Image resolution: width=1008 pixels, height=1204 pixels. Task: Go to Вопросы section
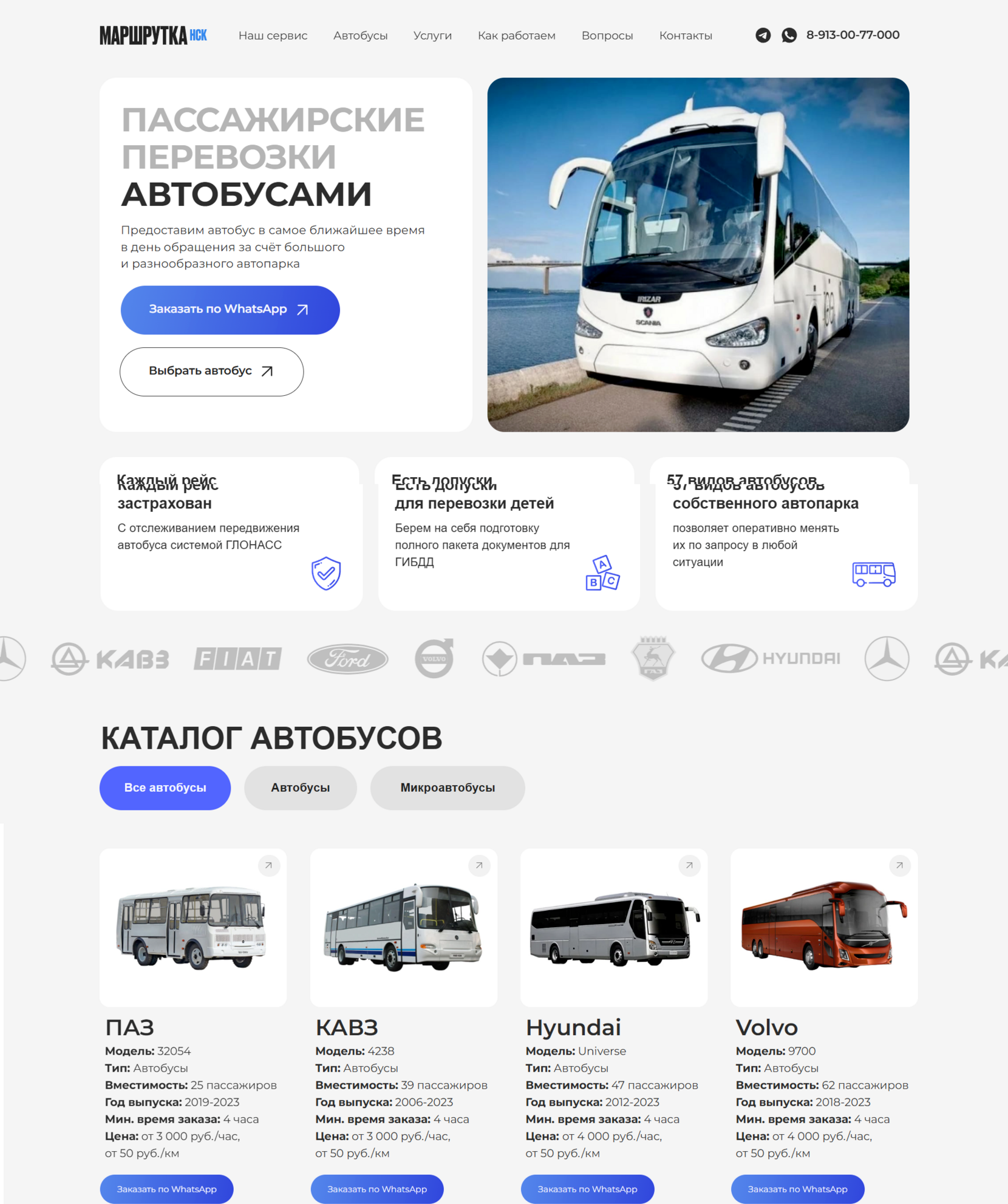click(607, 36)
